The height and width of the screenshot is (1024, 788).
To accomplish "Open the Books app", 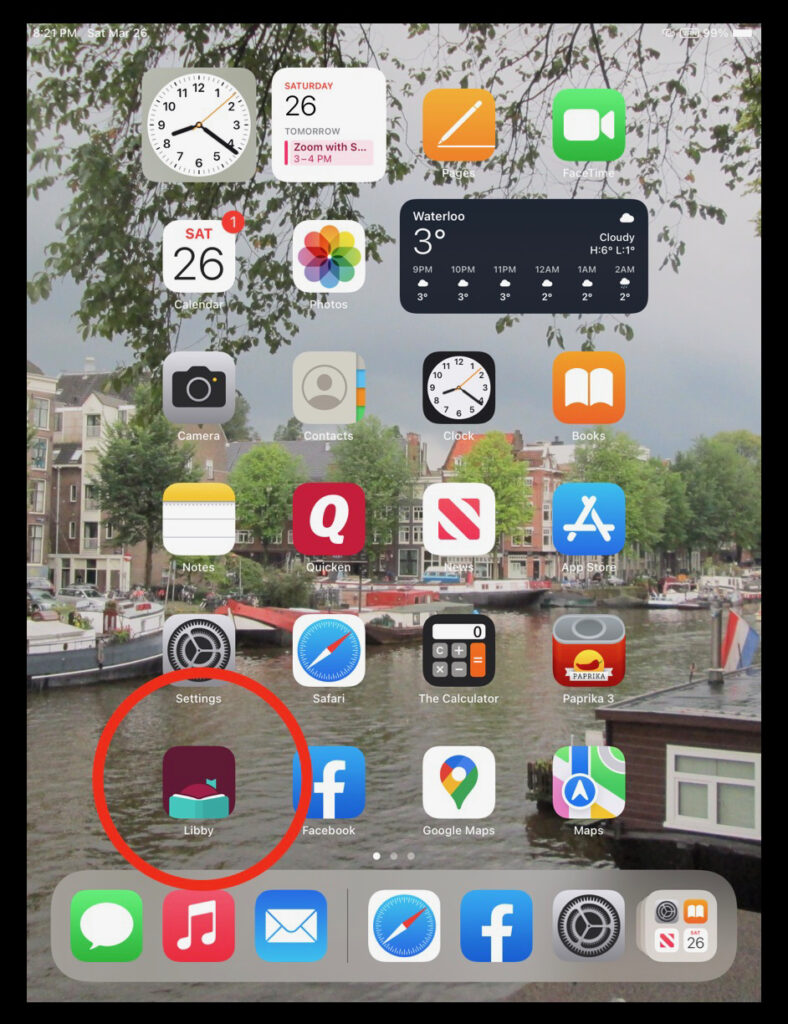I will click(588, 388).
